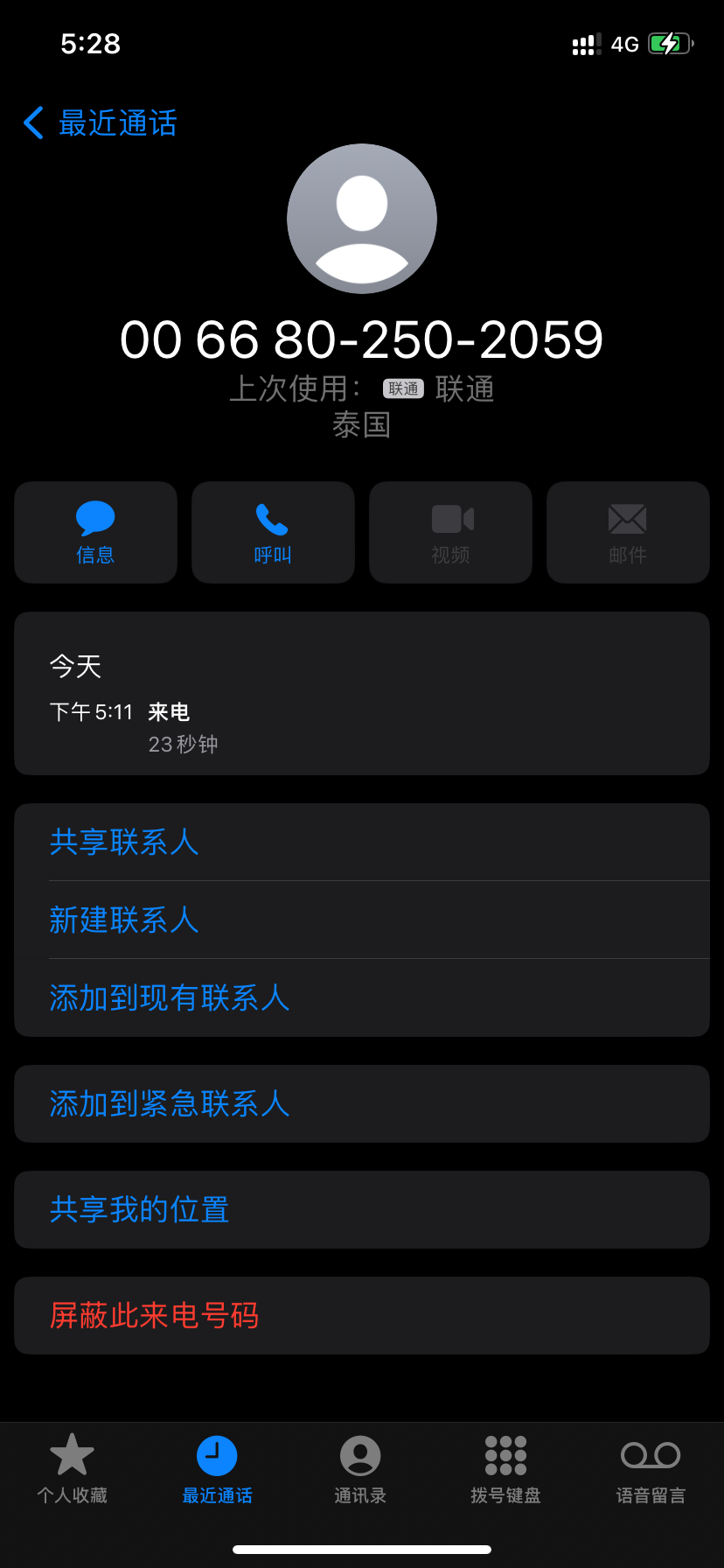Tap the contact avatar placeholder image

361,218
